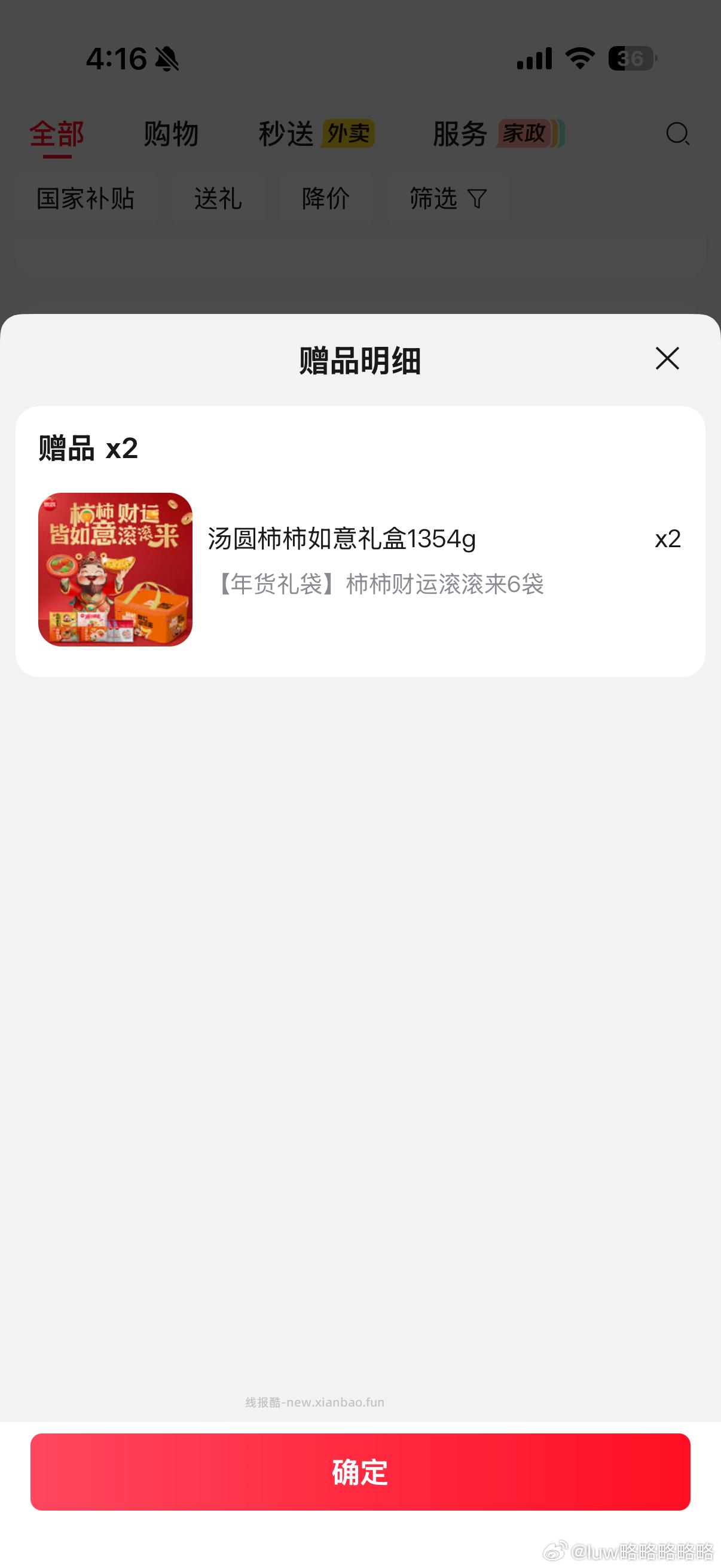This screenshot has height=1568, width=721.
Task: Open the 筛选 filter dropdown
Action: (x=446, y=199)
